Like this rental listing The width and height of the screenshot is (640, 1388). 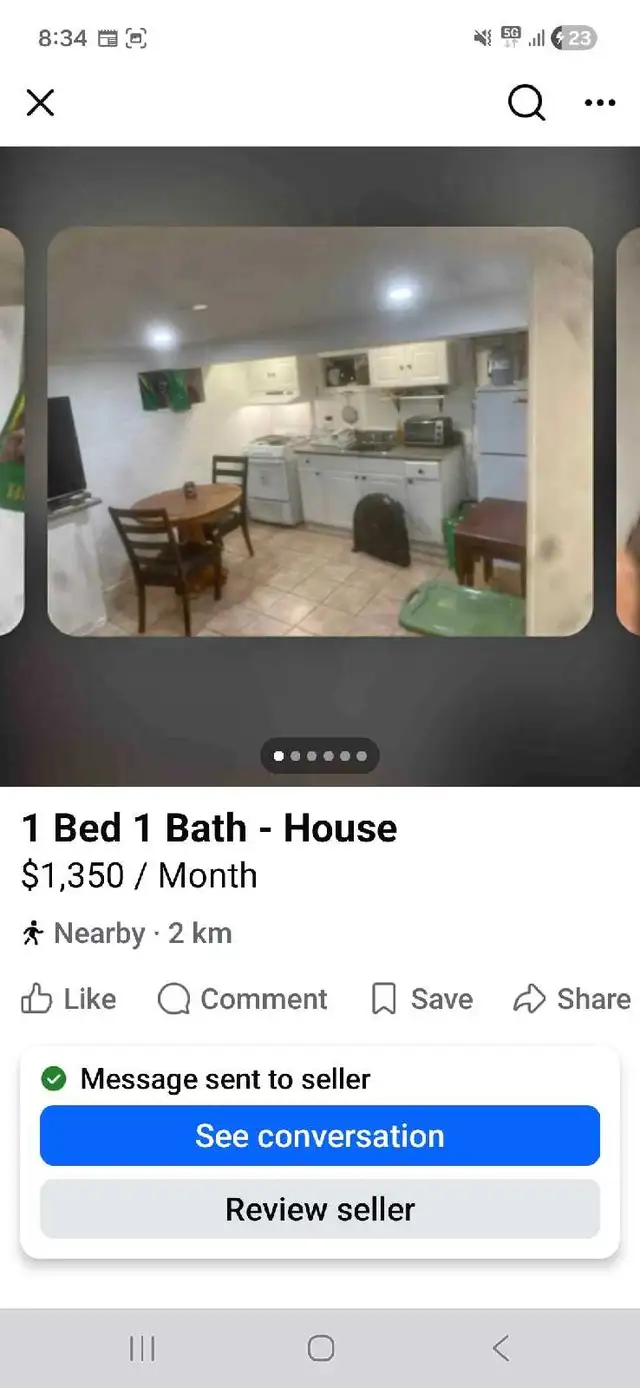(69, 998)
